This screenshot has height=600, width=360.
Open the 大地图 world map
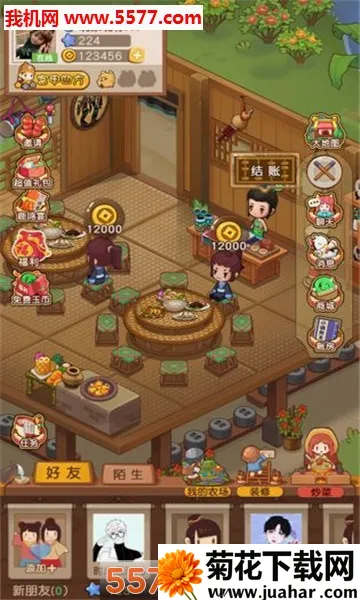326,132
